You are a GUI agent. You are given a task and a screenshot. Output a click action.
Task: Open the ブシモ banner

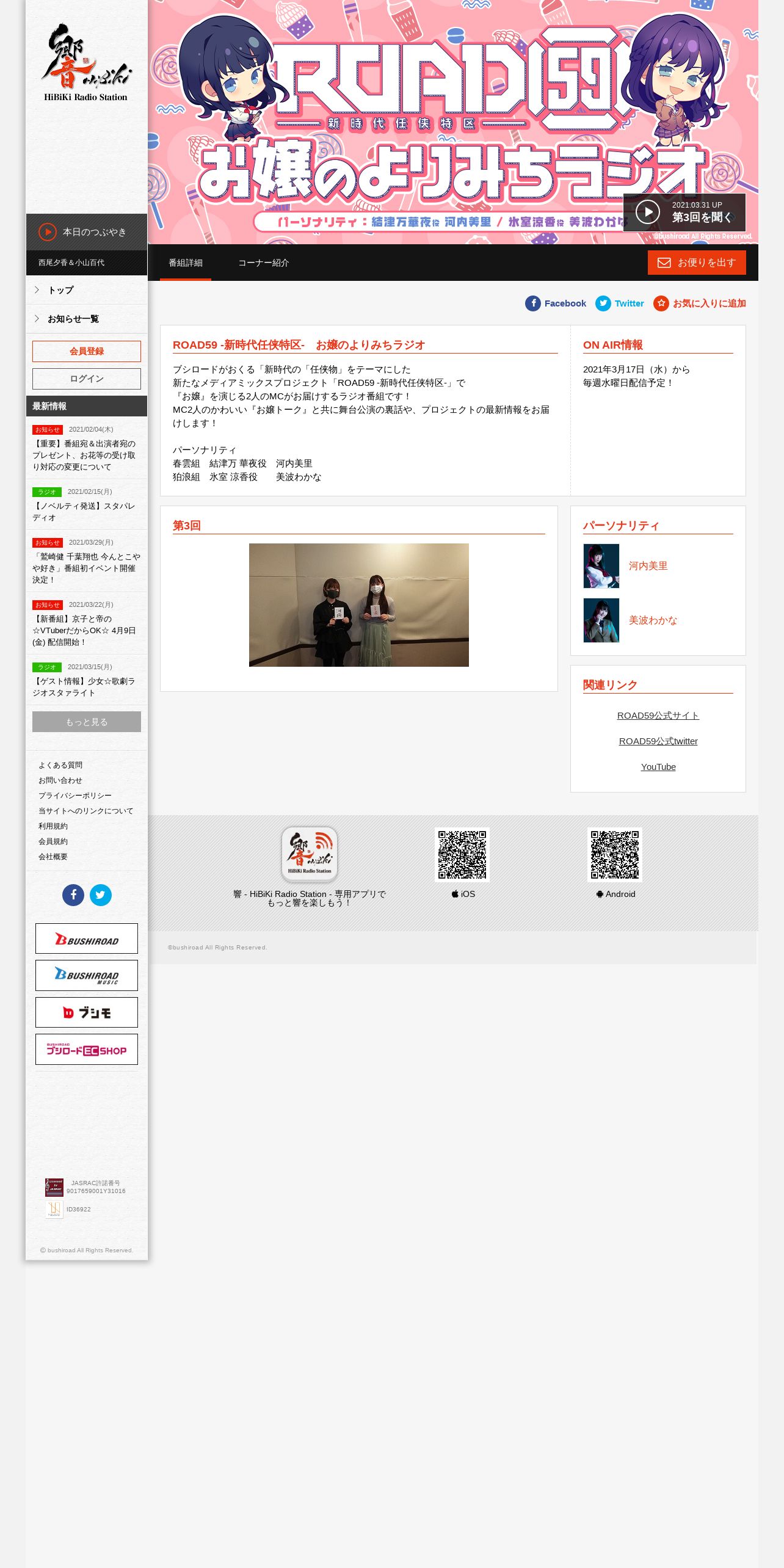87,1012
